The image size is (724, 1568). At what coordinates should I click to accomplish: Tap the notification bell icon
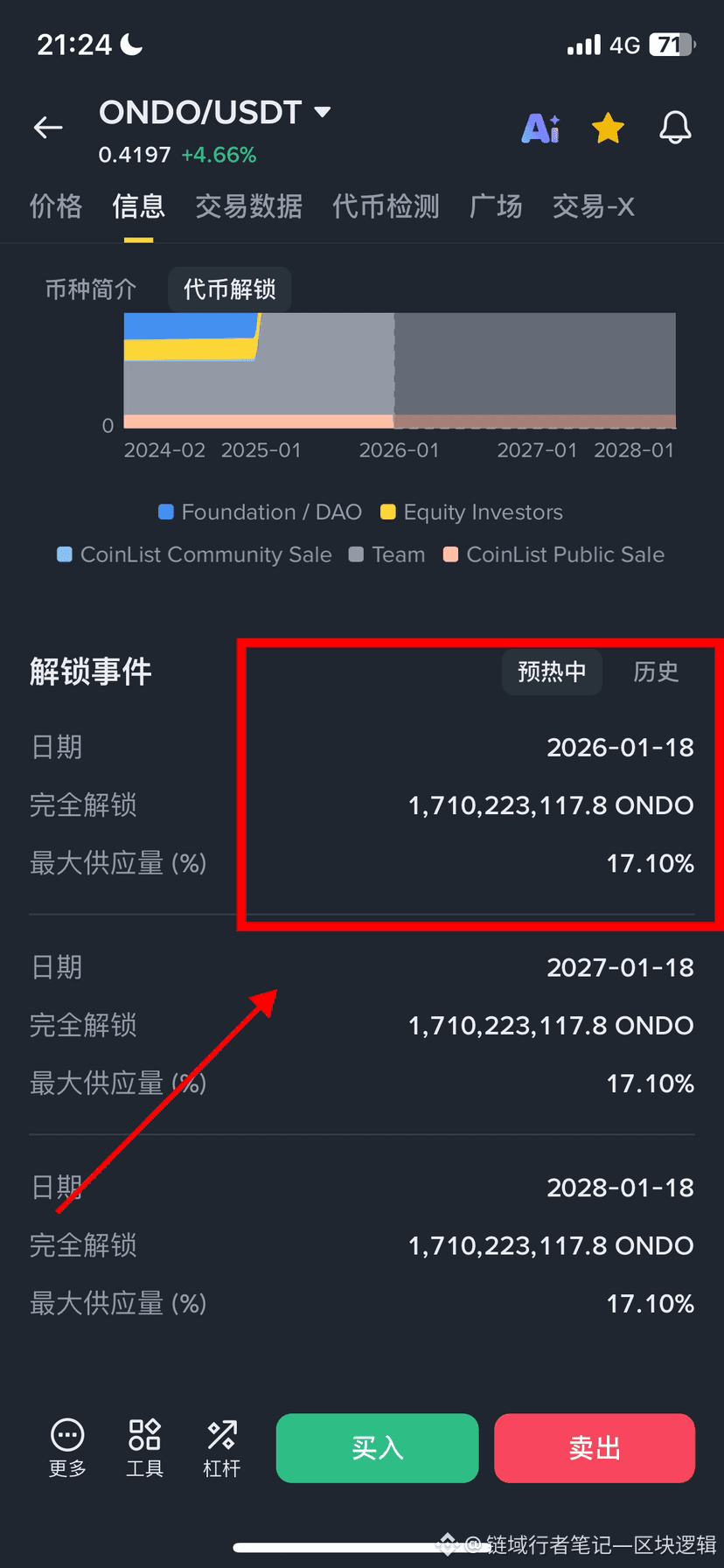tap(675, 128)
